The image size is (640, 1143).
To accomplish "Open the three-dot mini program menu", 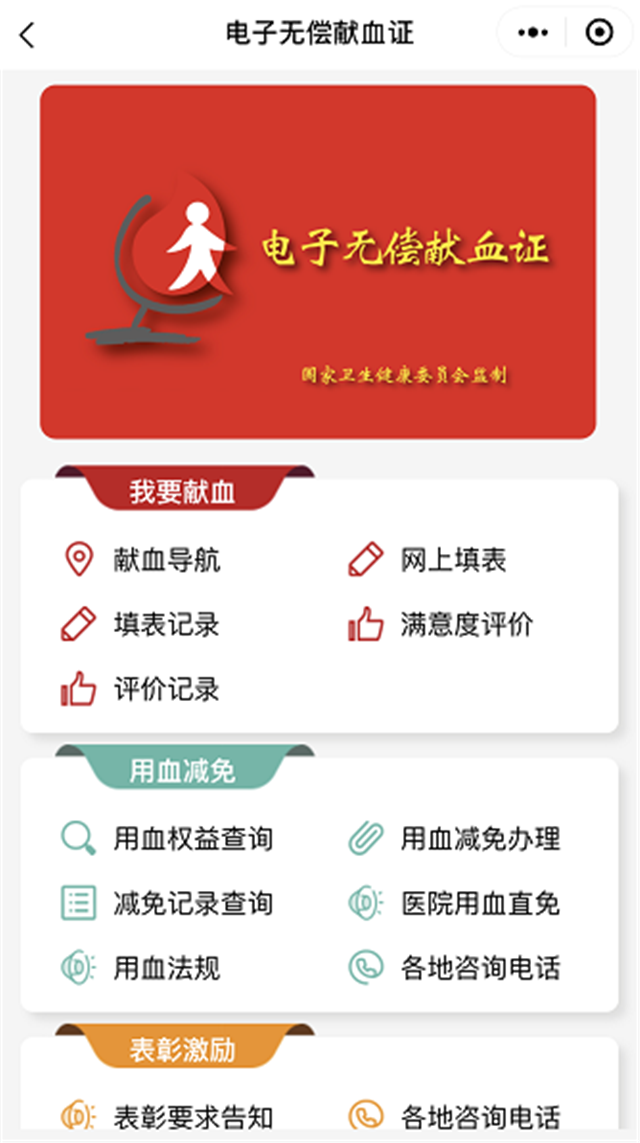I will coord(533,34).
